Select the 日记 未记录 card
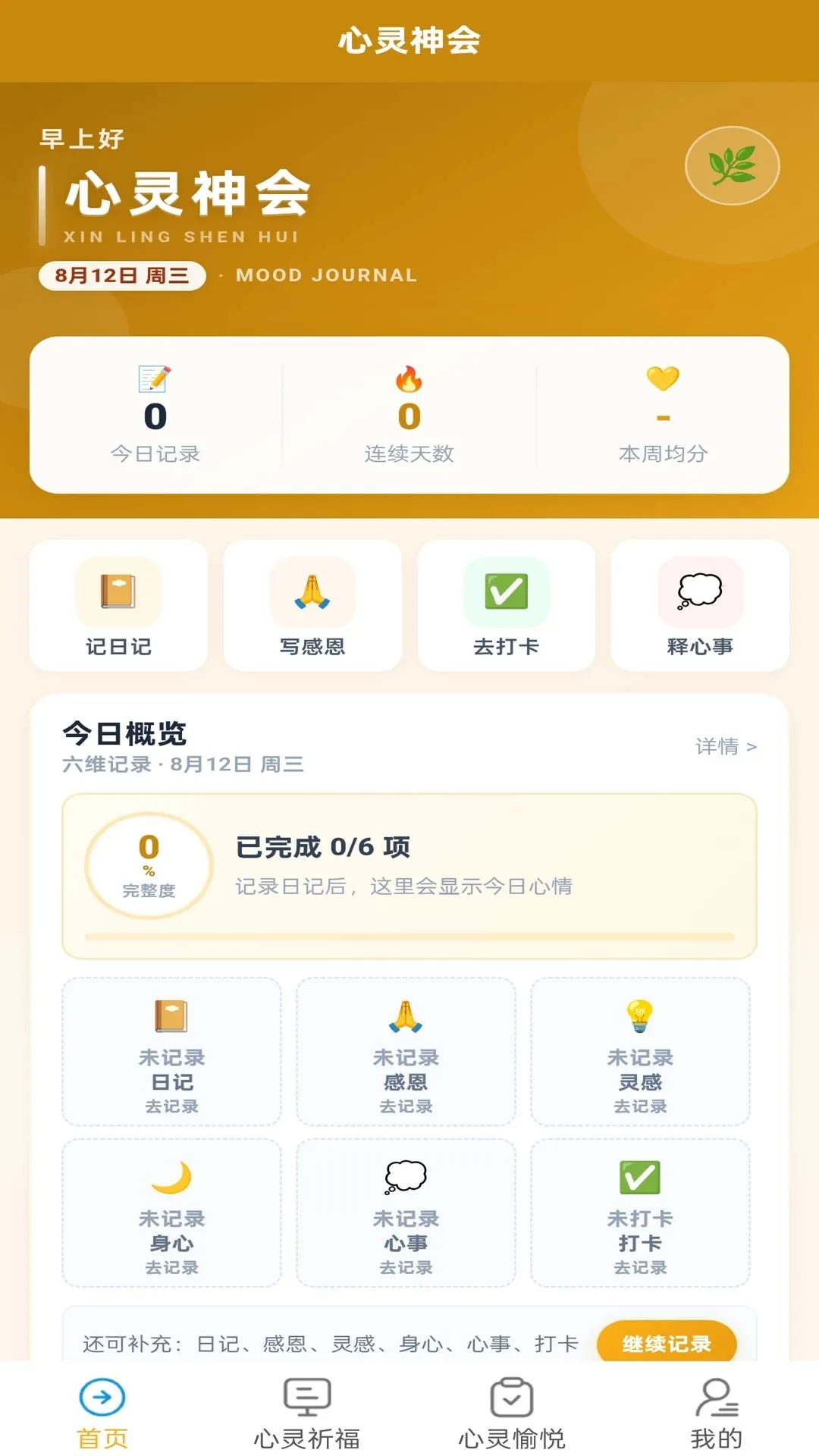Screen dimensions: 819x1456 (172, 1052)
